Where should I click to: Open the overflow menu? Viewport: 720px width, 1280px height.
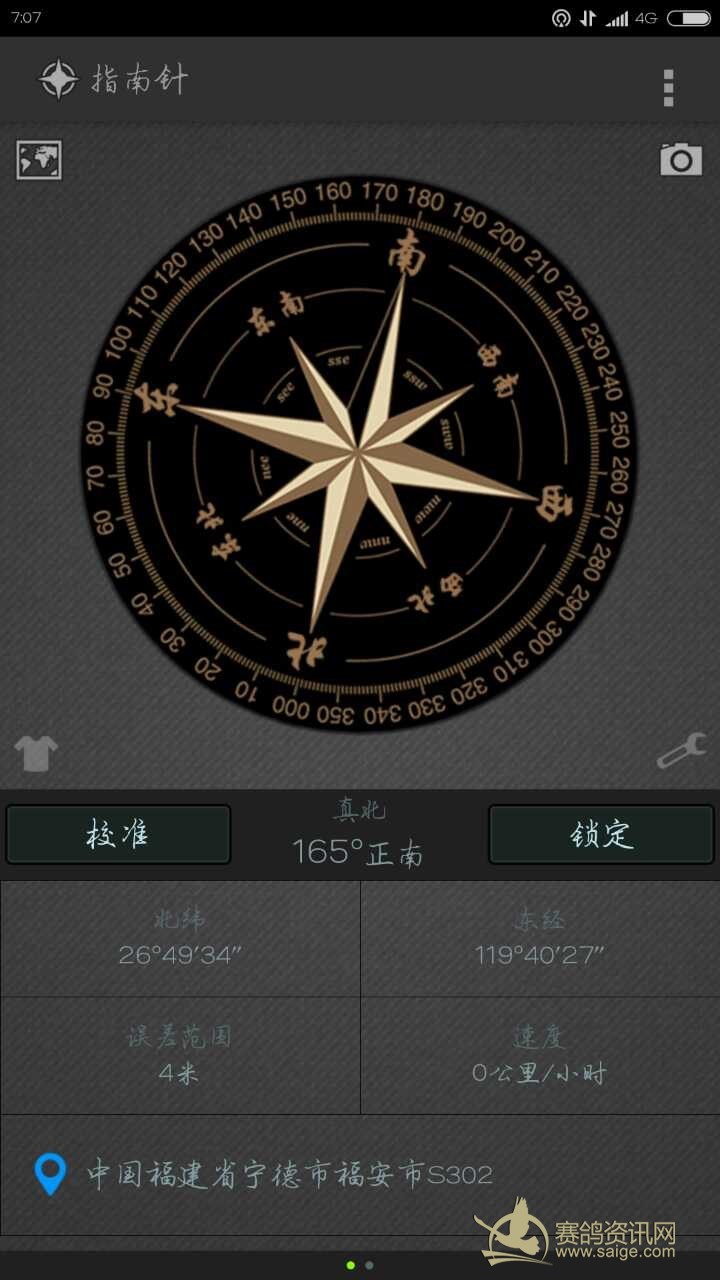tap(668, 87)
